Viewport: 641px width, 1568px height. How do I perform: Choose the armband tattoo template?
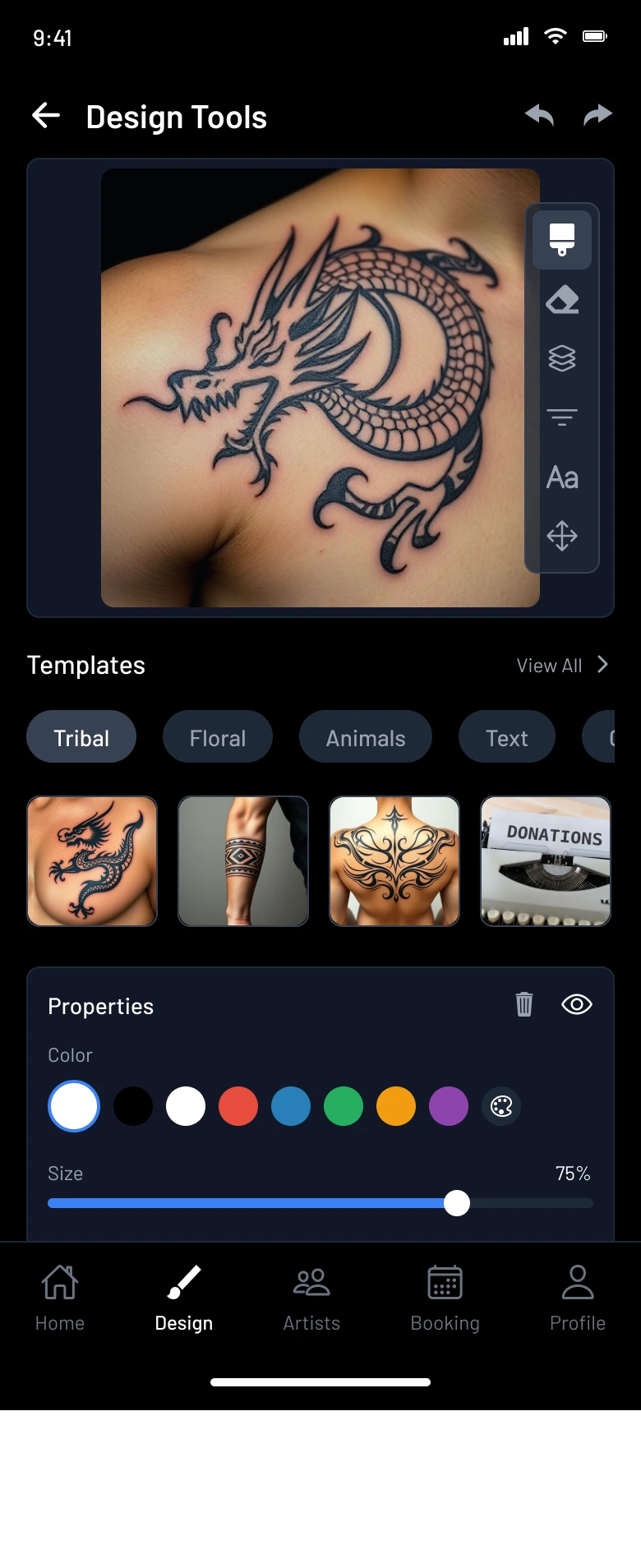click(243, 861)
